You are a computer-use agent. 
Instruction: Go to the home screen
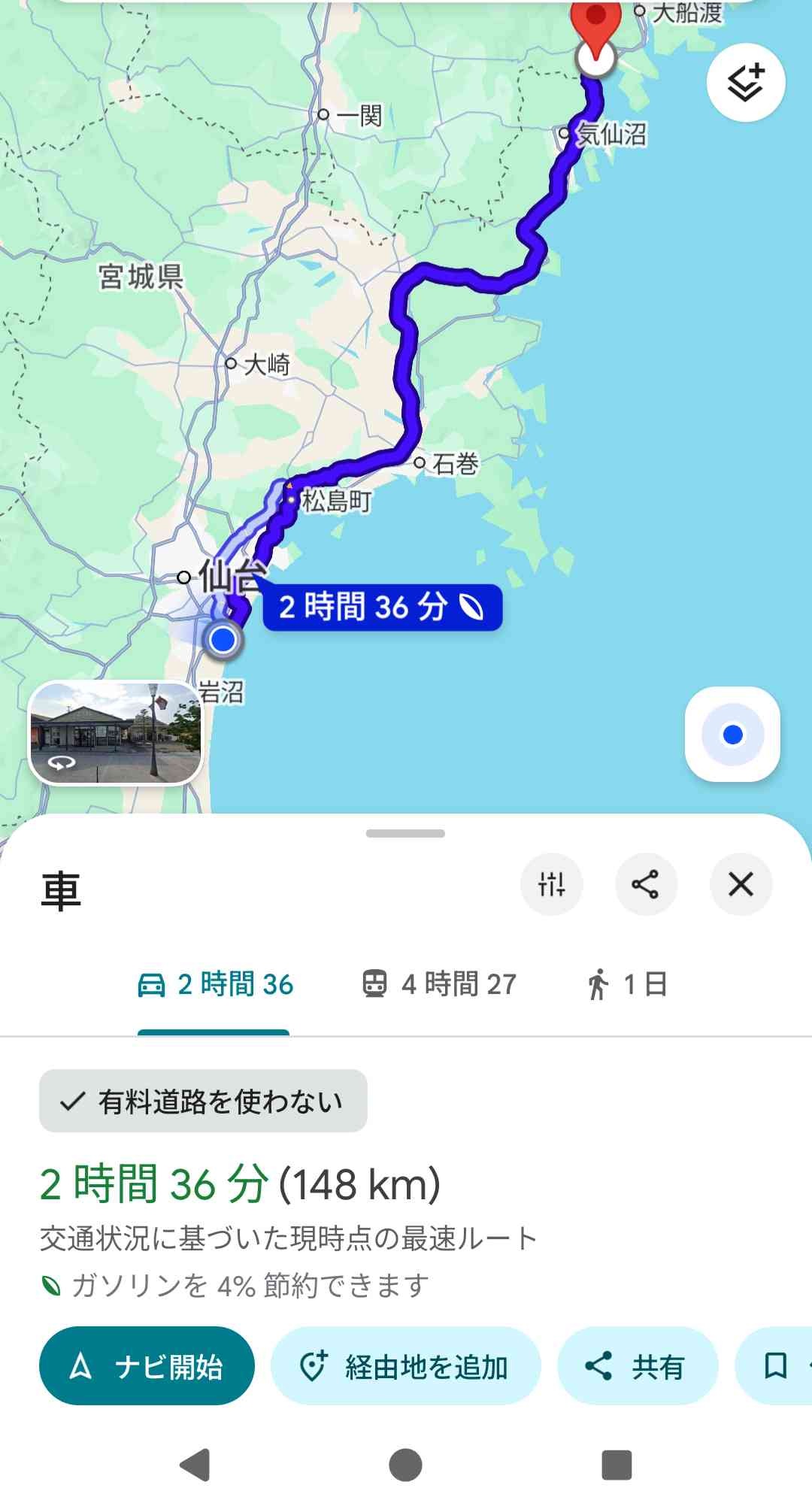click(406, 1465)
